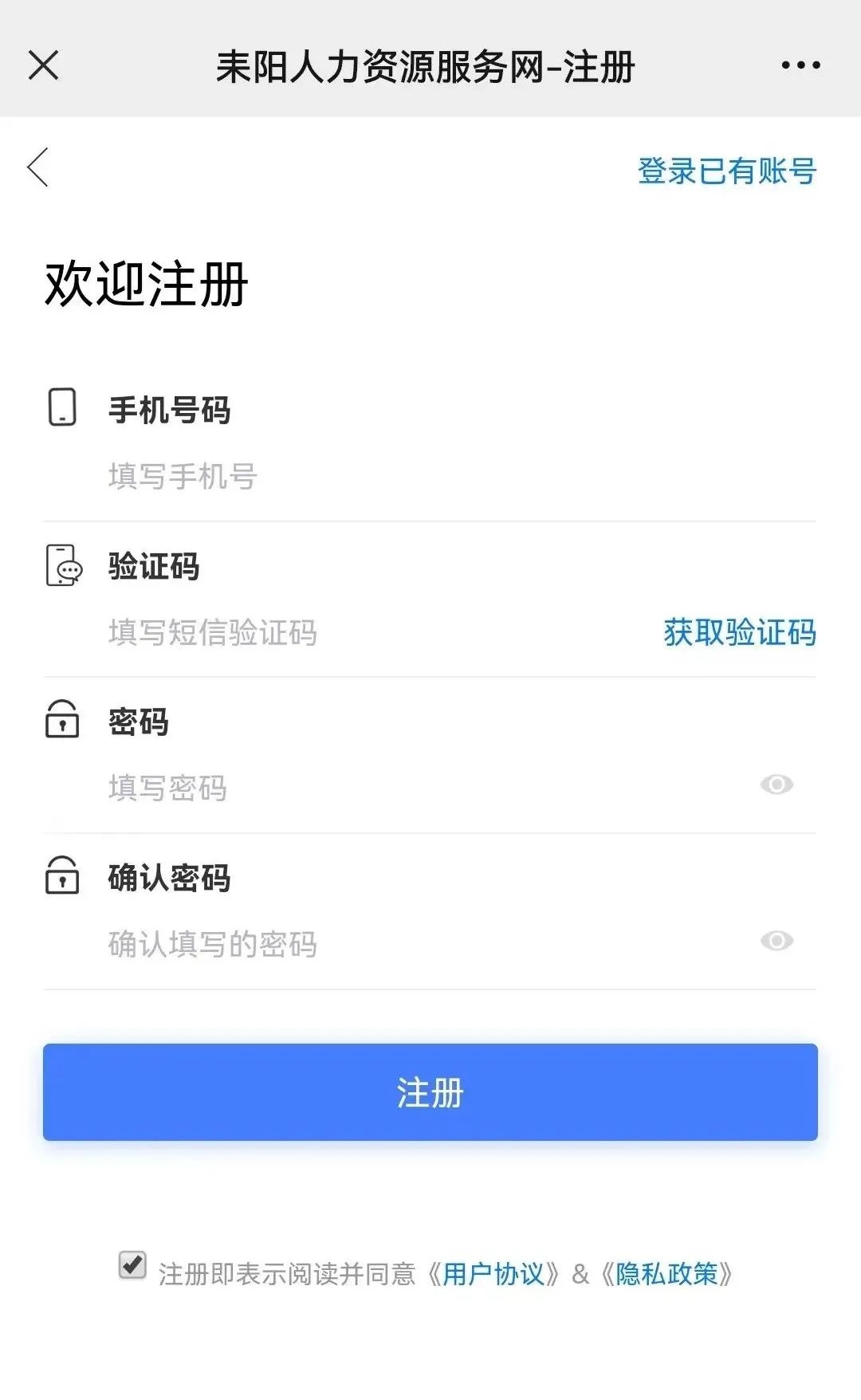Screen dimensions: 861x1400
Task: Reveal the confirm password entry
Action: [x=776, y=941]
